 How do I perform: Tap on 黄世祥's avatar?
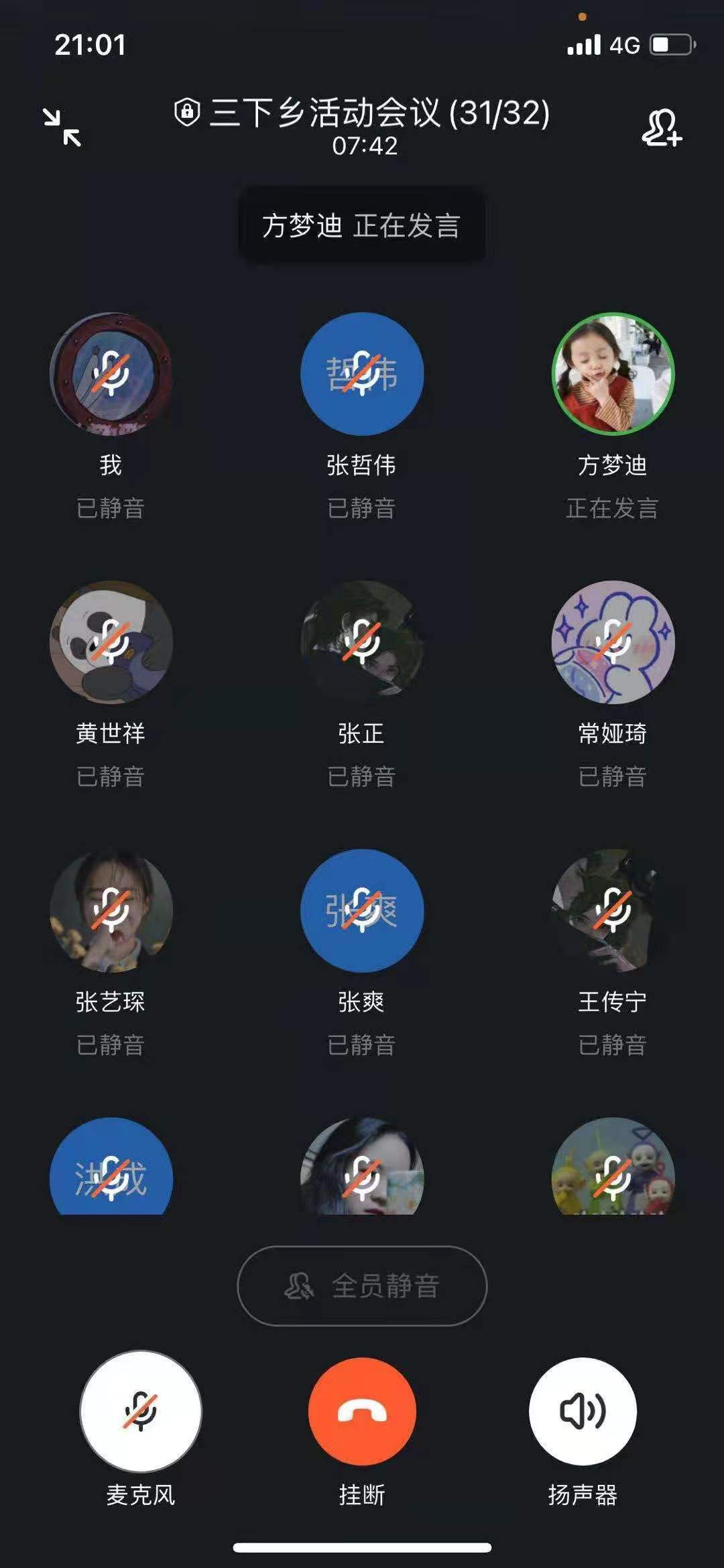(x=111, y=642)
